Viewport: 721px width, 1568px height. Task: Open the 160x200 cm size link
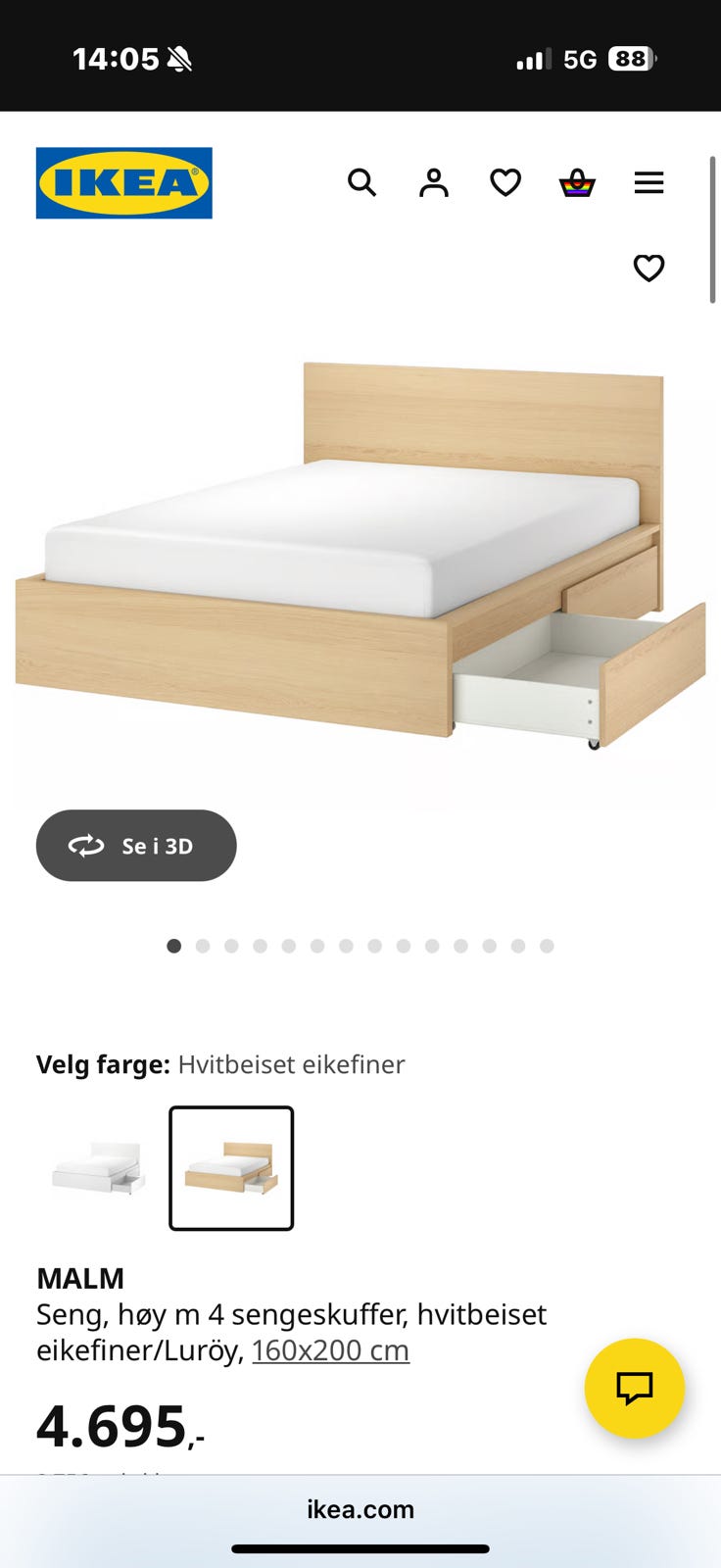329,1349
